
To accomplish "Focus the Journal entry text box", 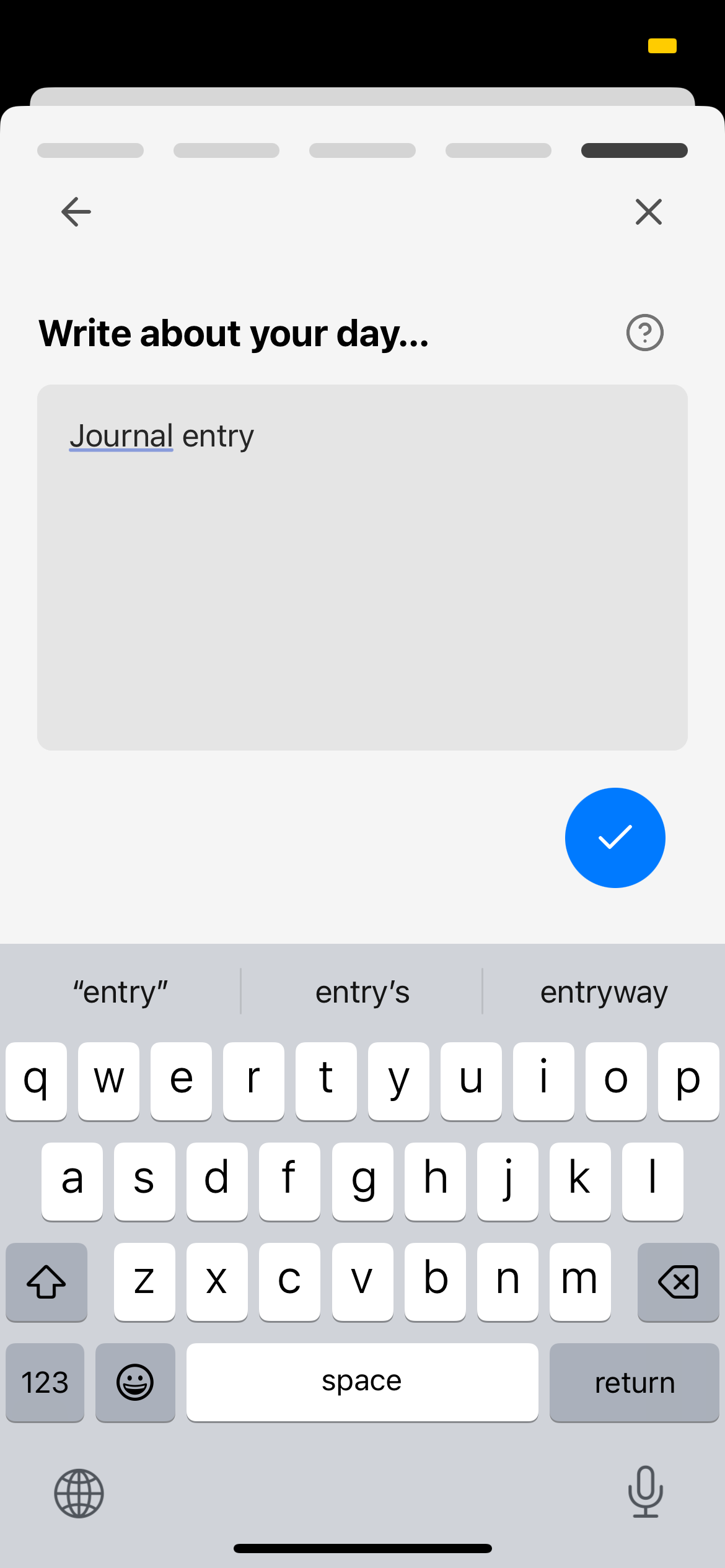I will pos(362,567).
